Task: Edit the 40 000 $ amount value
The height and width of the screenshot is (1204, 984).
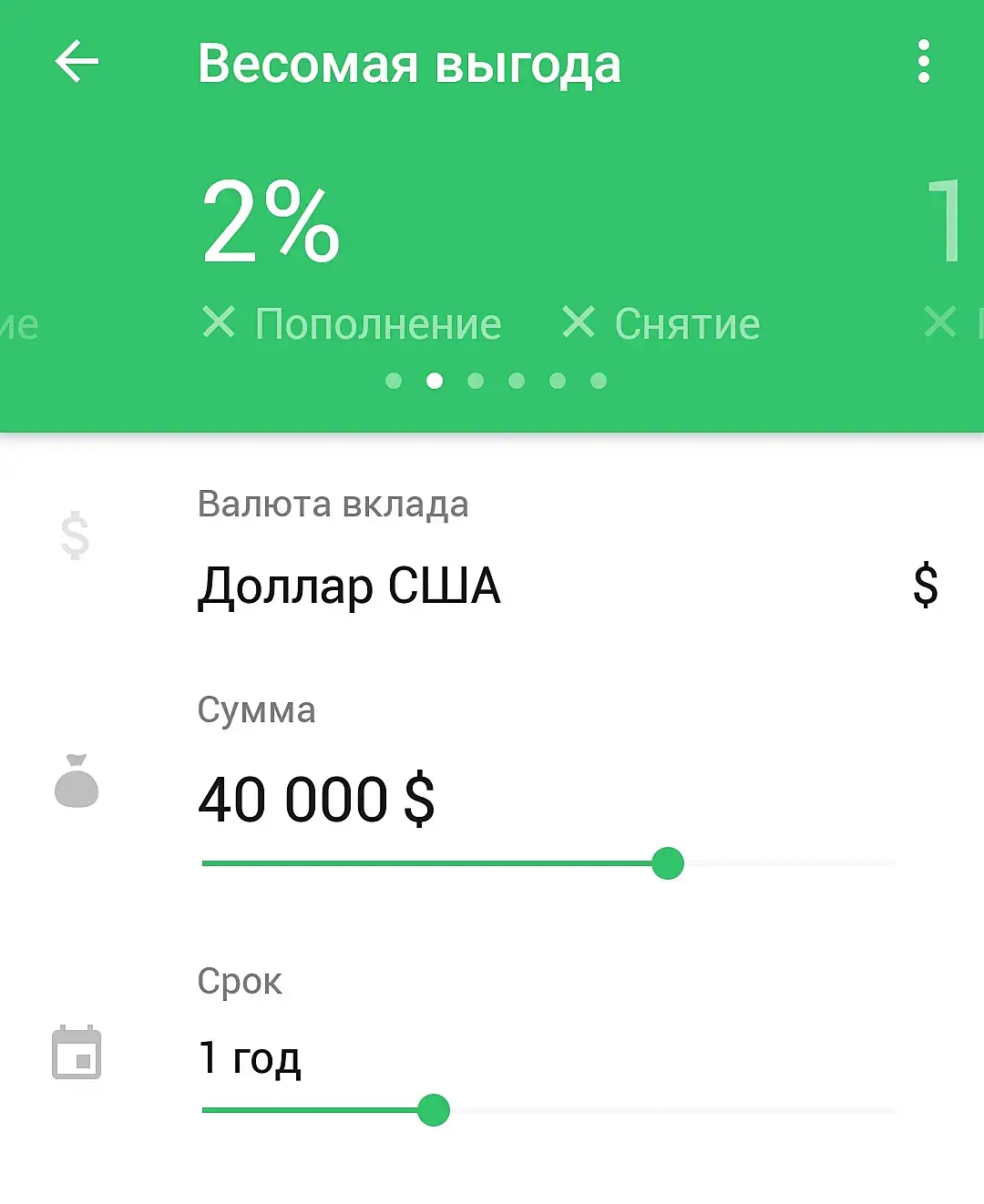Action: pos(316,800)
